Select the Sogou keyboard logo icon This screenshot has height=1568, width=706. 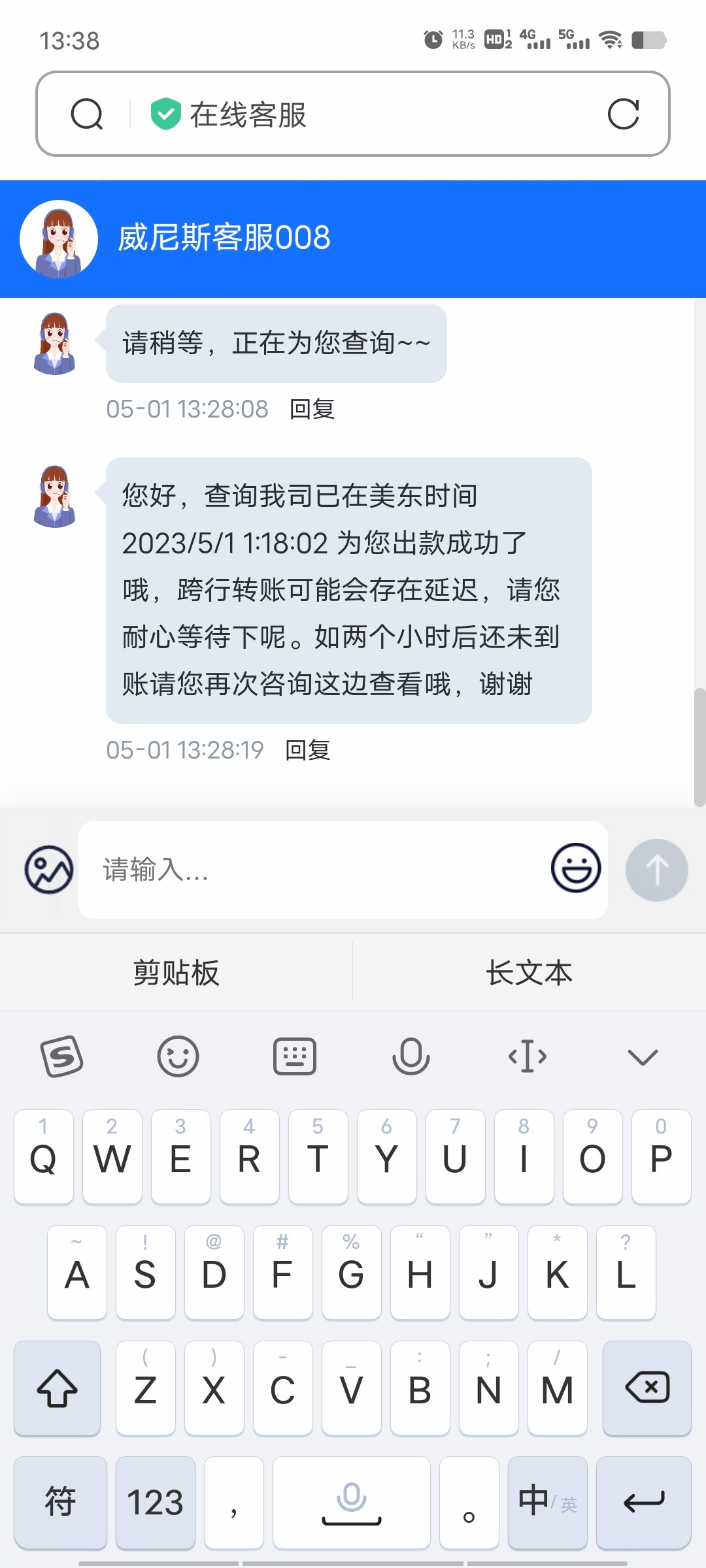coord(62,1056)
